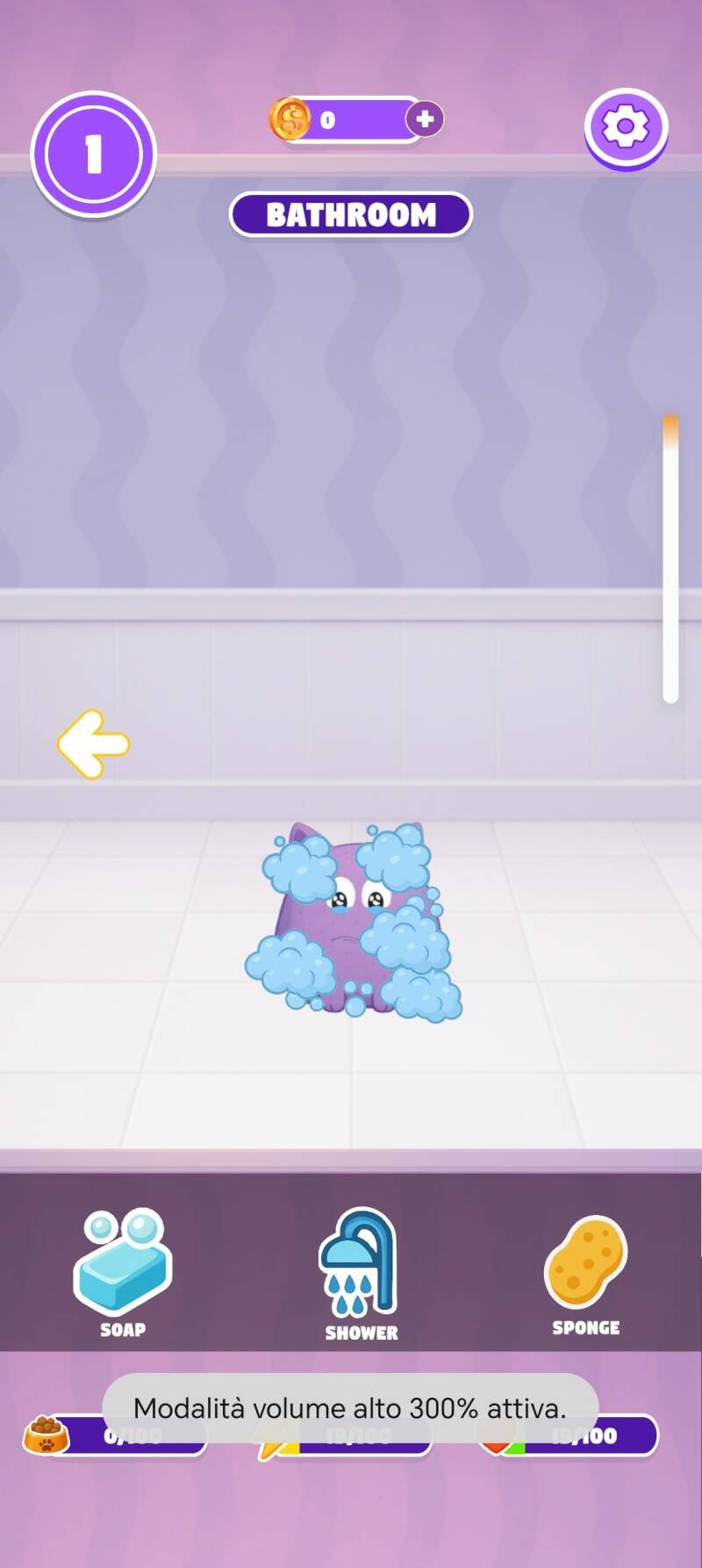Tap the soapy purple pet
The height and width of the screenshot is (1568, 702).
tap(353, 920)
